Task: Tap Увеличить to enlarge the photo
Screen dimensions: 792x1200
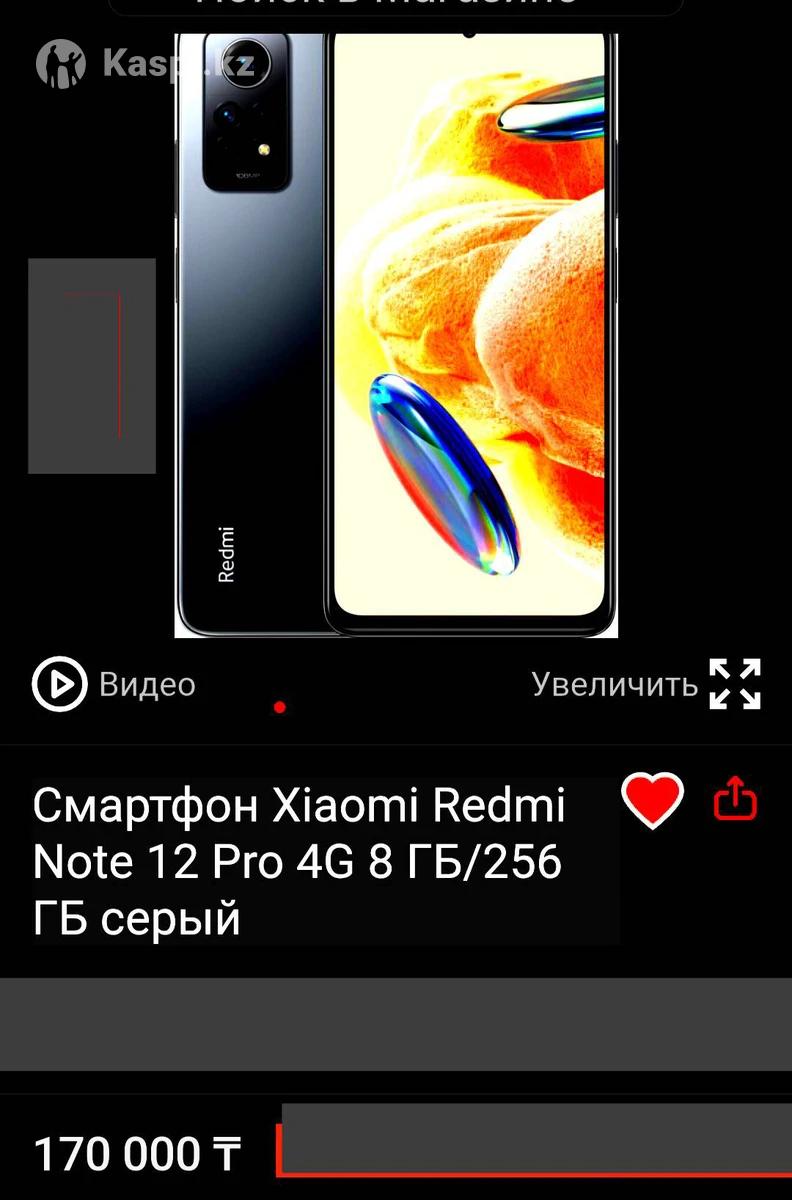Action: pyautogui.click(x=646, y=685)
